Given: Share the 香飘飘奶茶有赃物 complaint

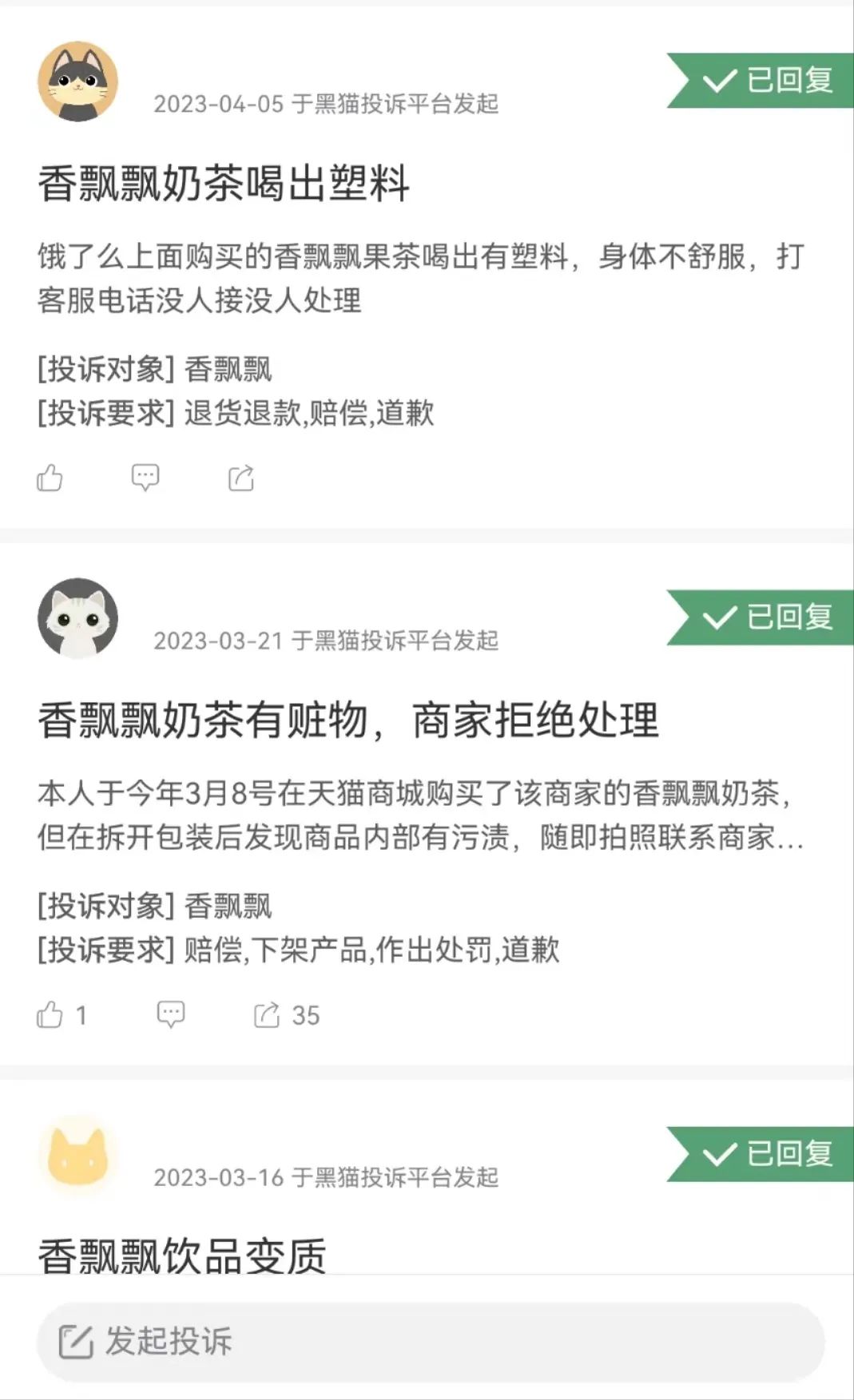Looking at the screenshot, I should click(267, 1015).
